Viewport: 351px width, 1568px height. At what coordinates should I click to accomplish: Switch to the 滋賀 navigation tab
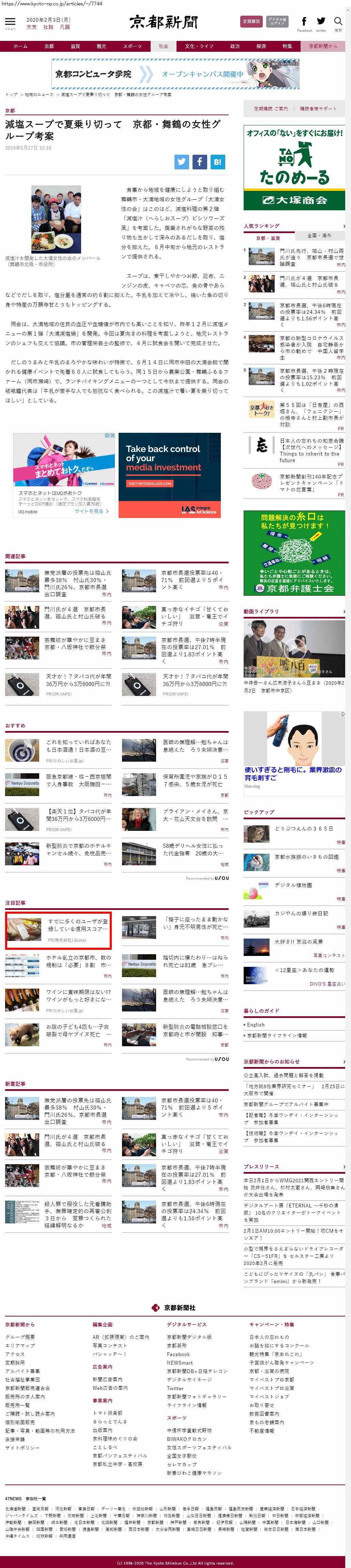75,46
